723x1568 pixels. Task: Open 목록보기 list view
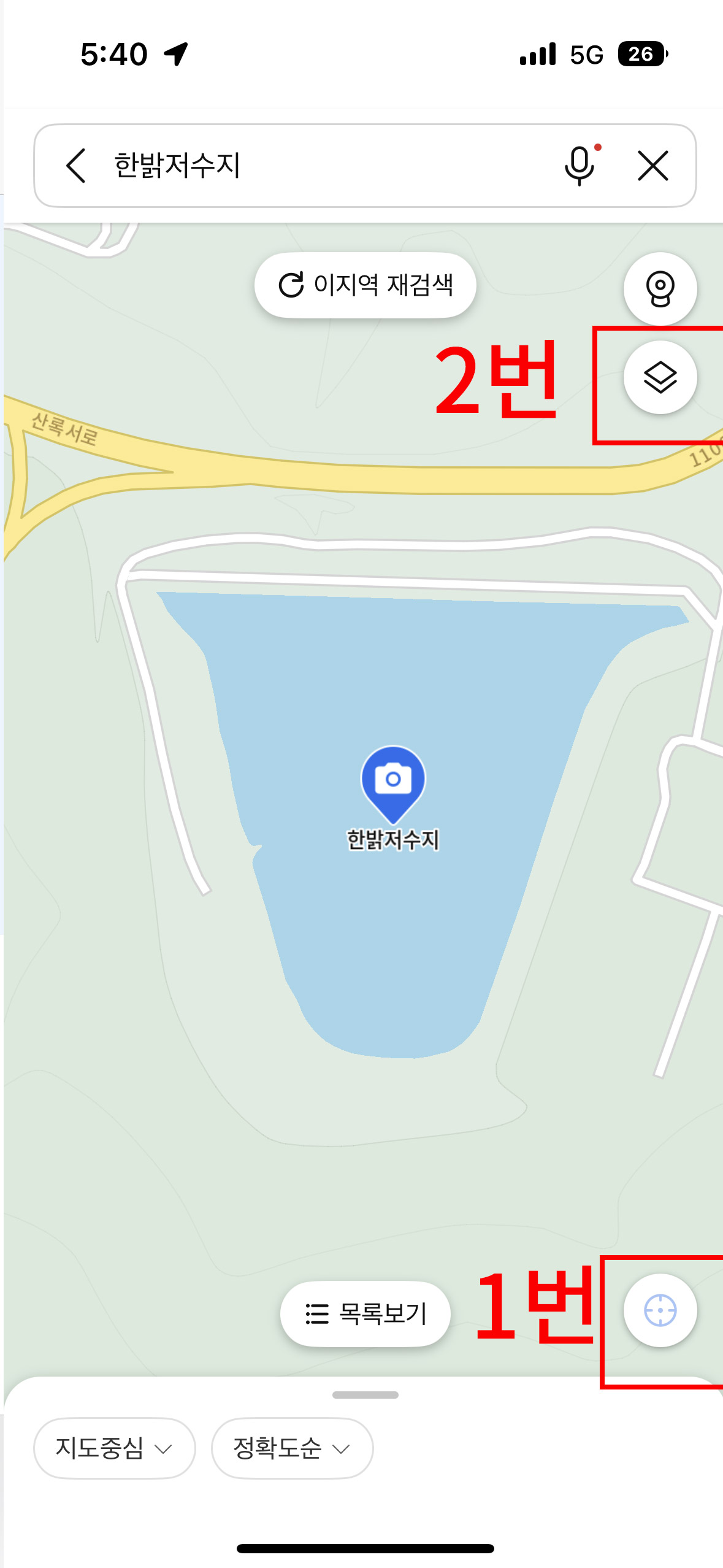(x=365, y=1313)
